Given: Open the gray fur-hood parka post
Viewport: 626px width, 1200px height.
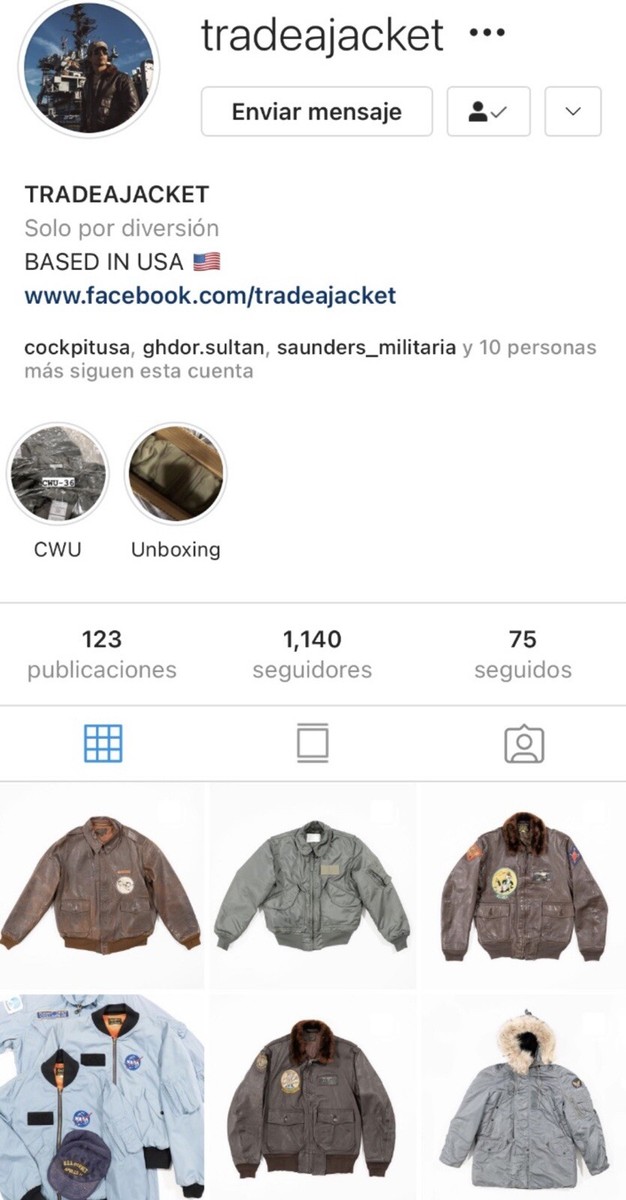Looking at the screenshot, I should tap(524, 1097).
